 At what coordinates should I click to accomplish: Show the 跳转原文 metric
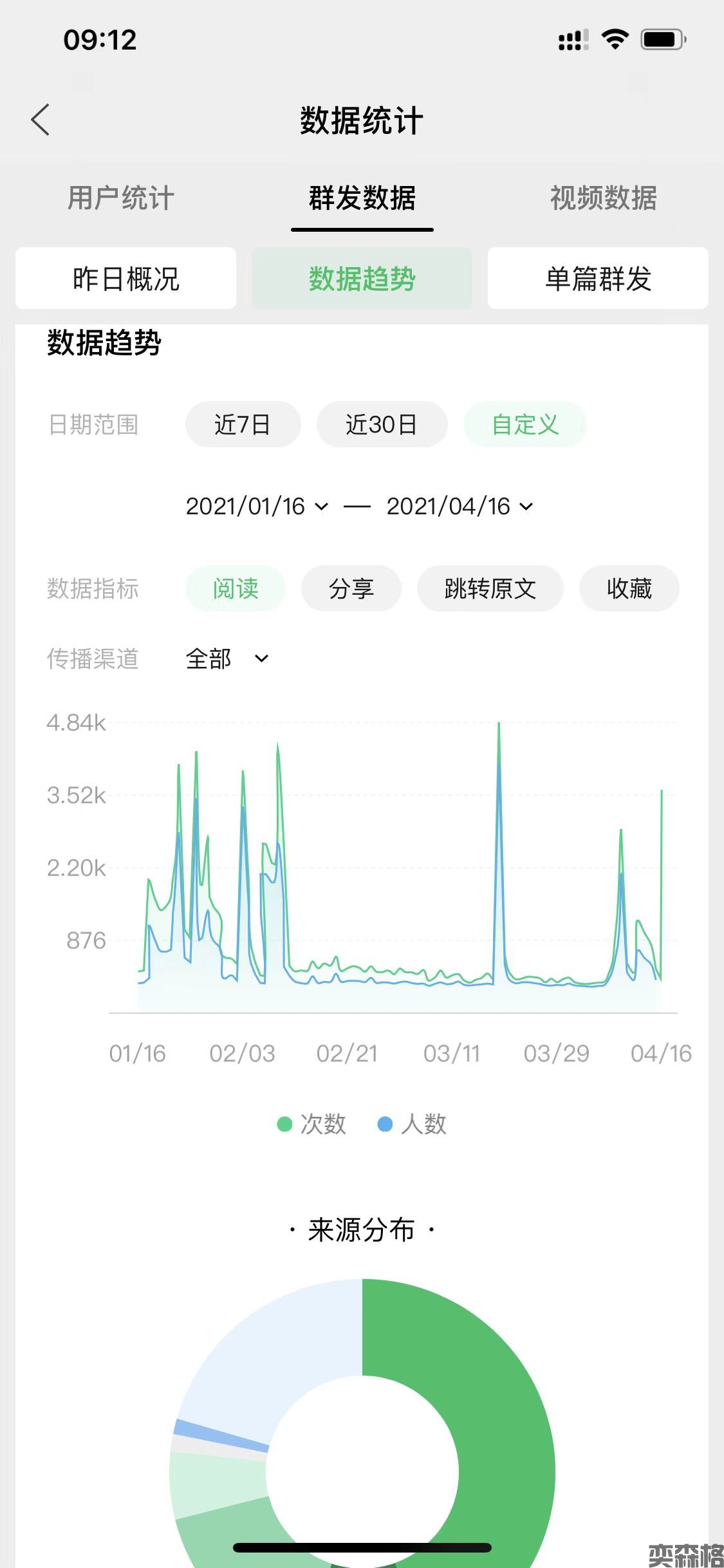coord(490,588)
